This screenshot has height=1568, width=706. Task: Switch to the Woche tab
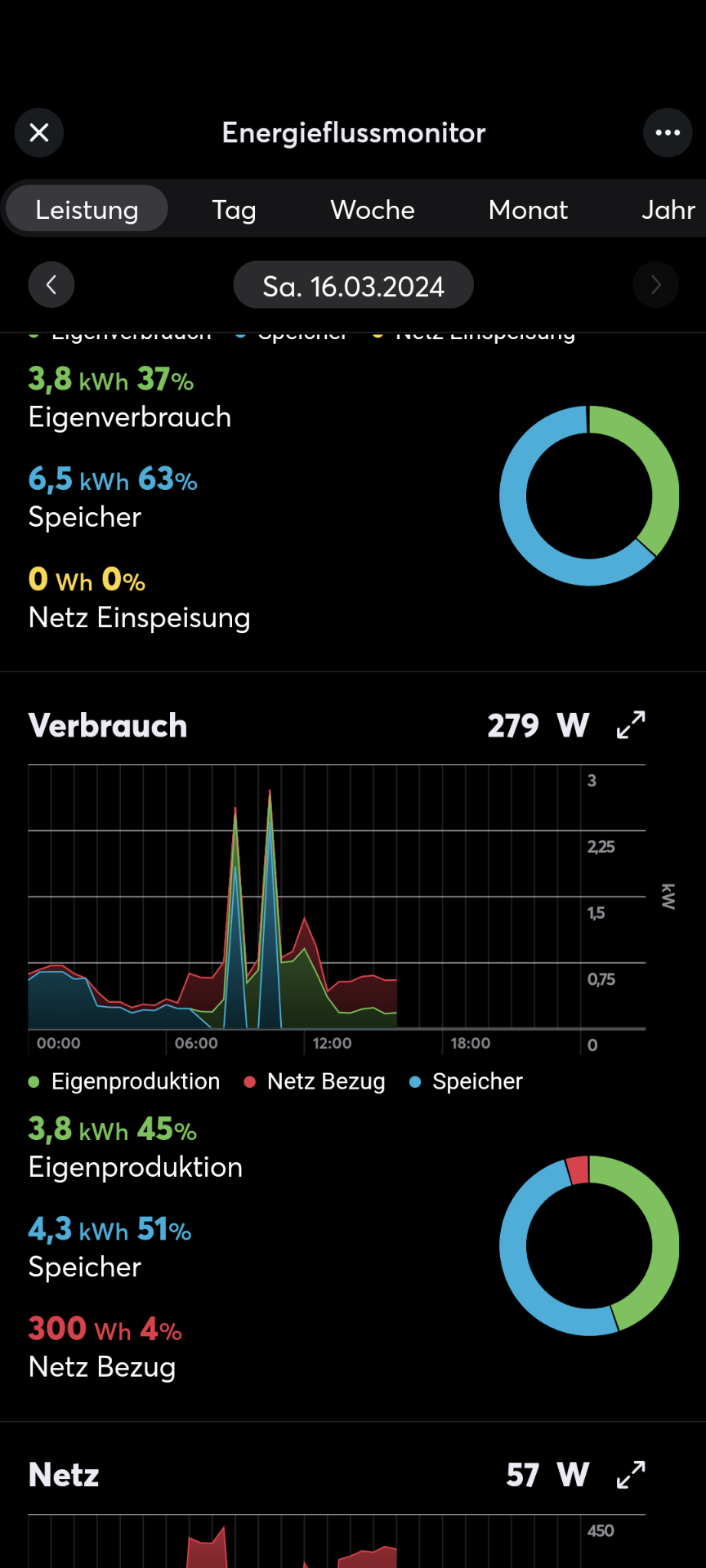(x=373, y=210)
